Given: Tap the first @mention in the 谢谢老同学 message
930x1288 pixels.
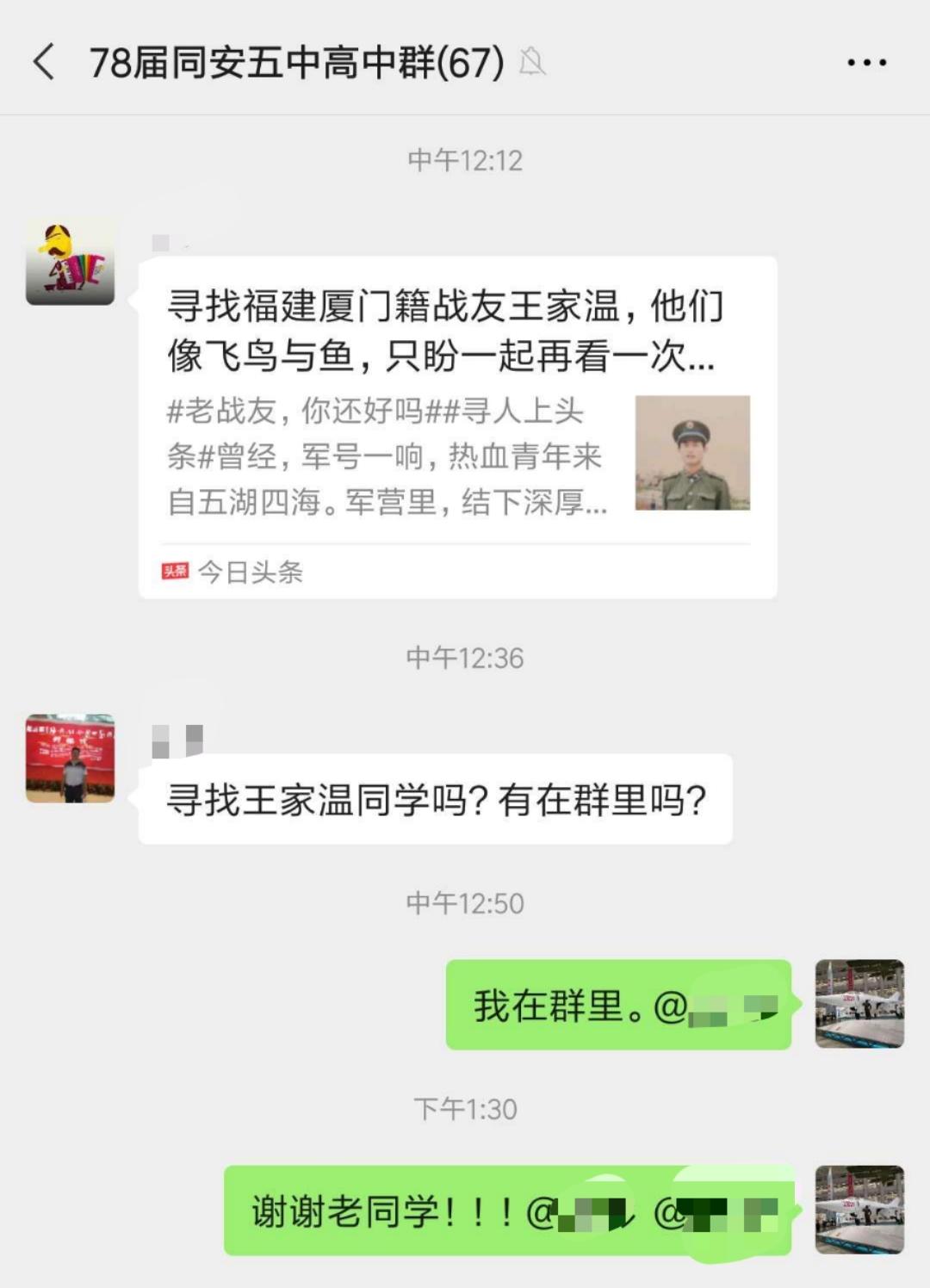Looking at the screenshot, I should tap(579, 1214).
